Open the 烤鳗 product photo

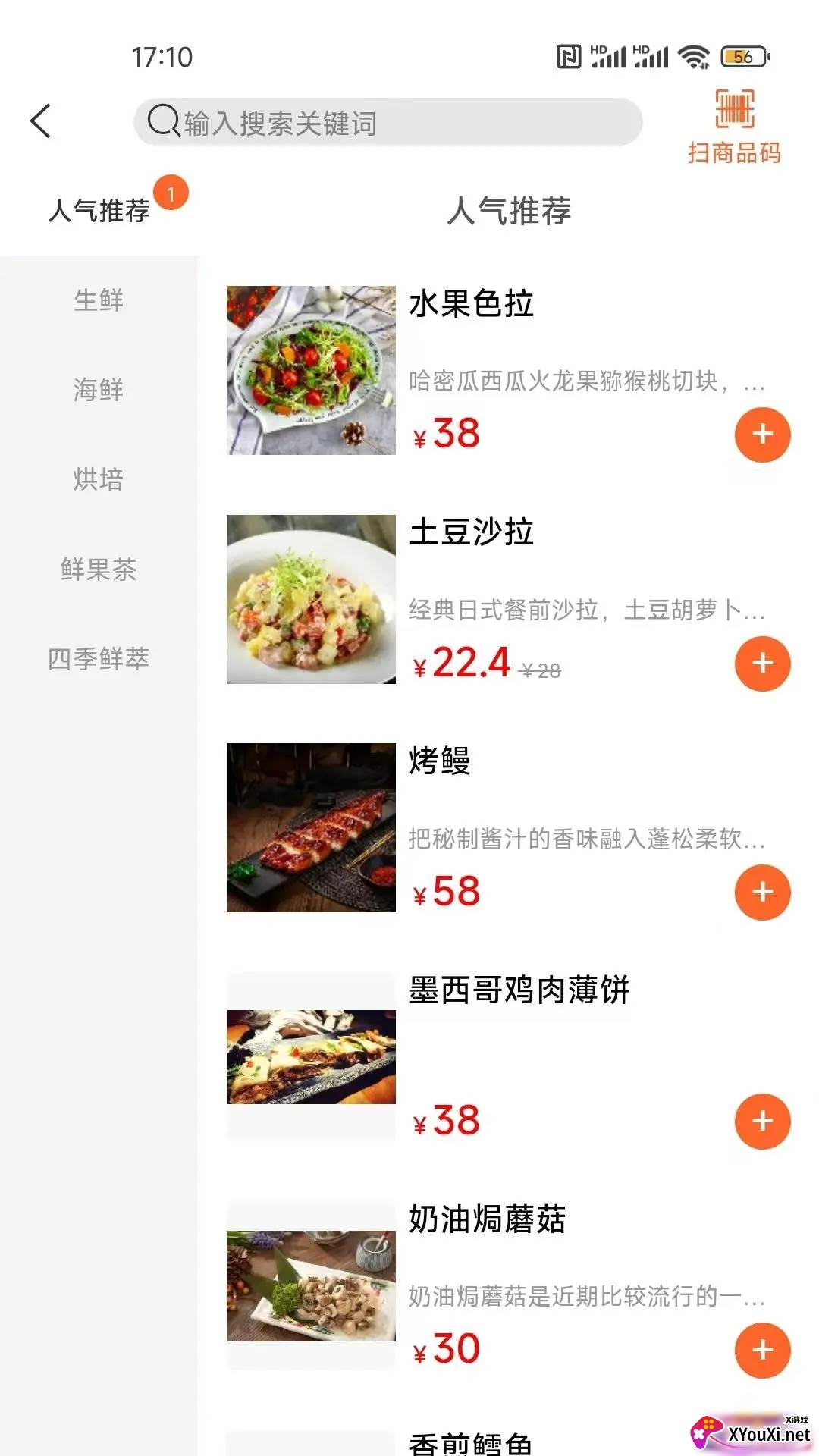point(311,827)
